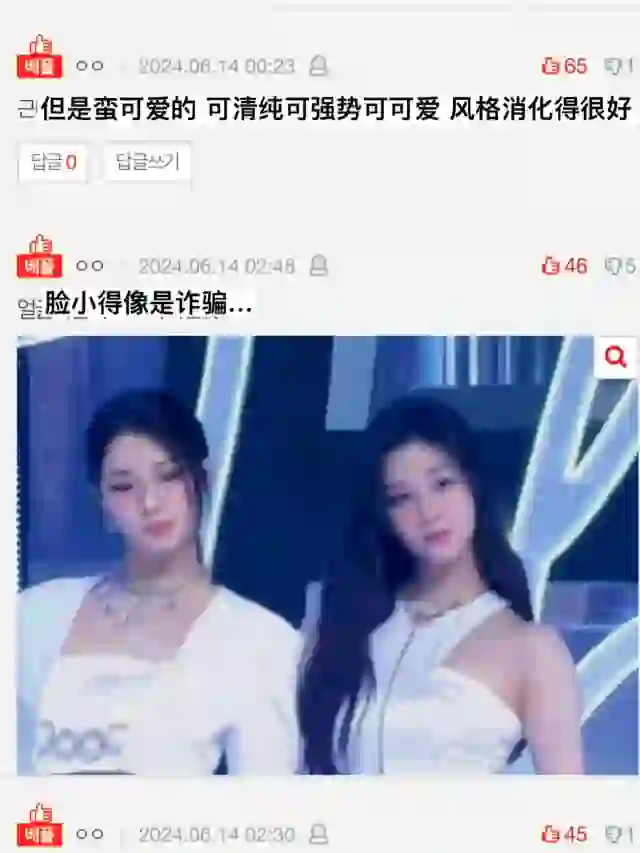Report the comment posted at 02:48
Image resolution: width=640 pixels, height=853 pixels.
318,266
